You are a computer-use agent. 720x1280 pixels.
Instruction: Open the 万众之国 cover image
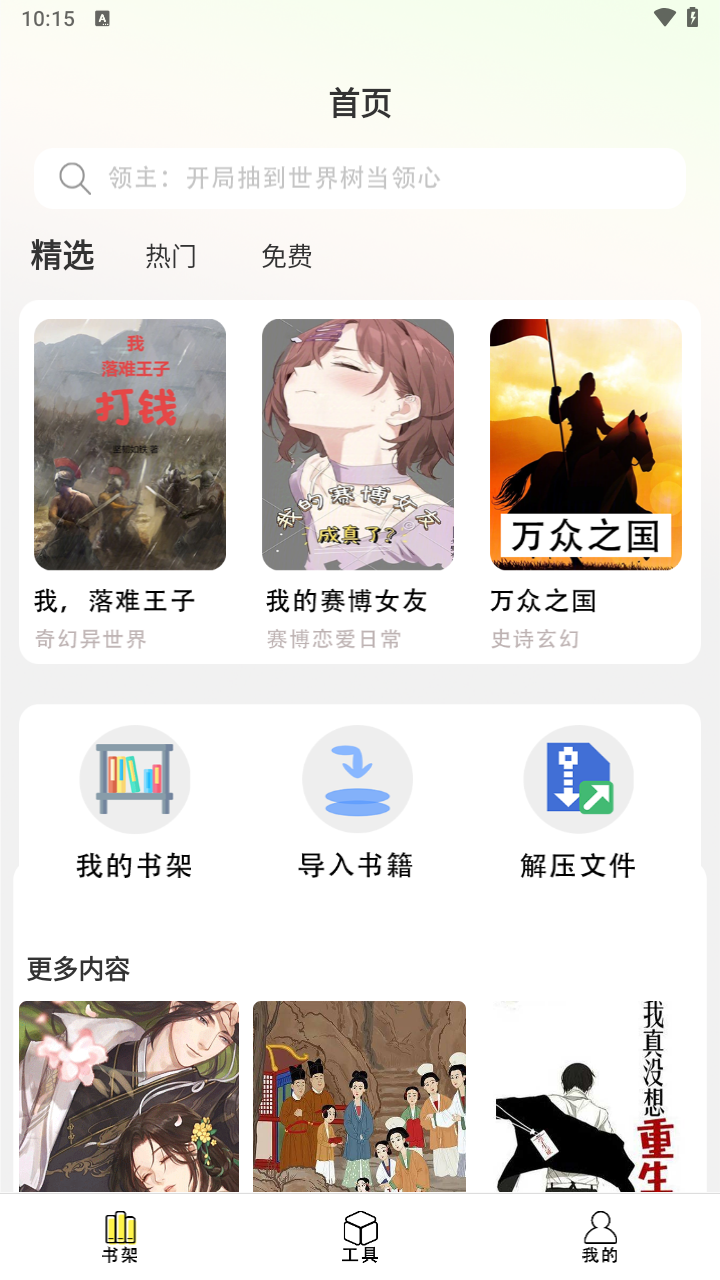[585, 444]
